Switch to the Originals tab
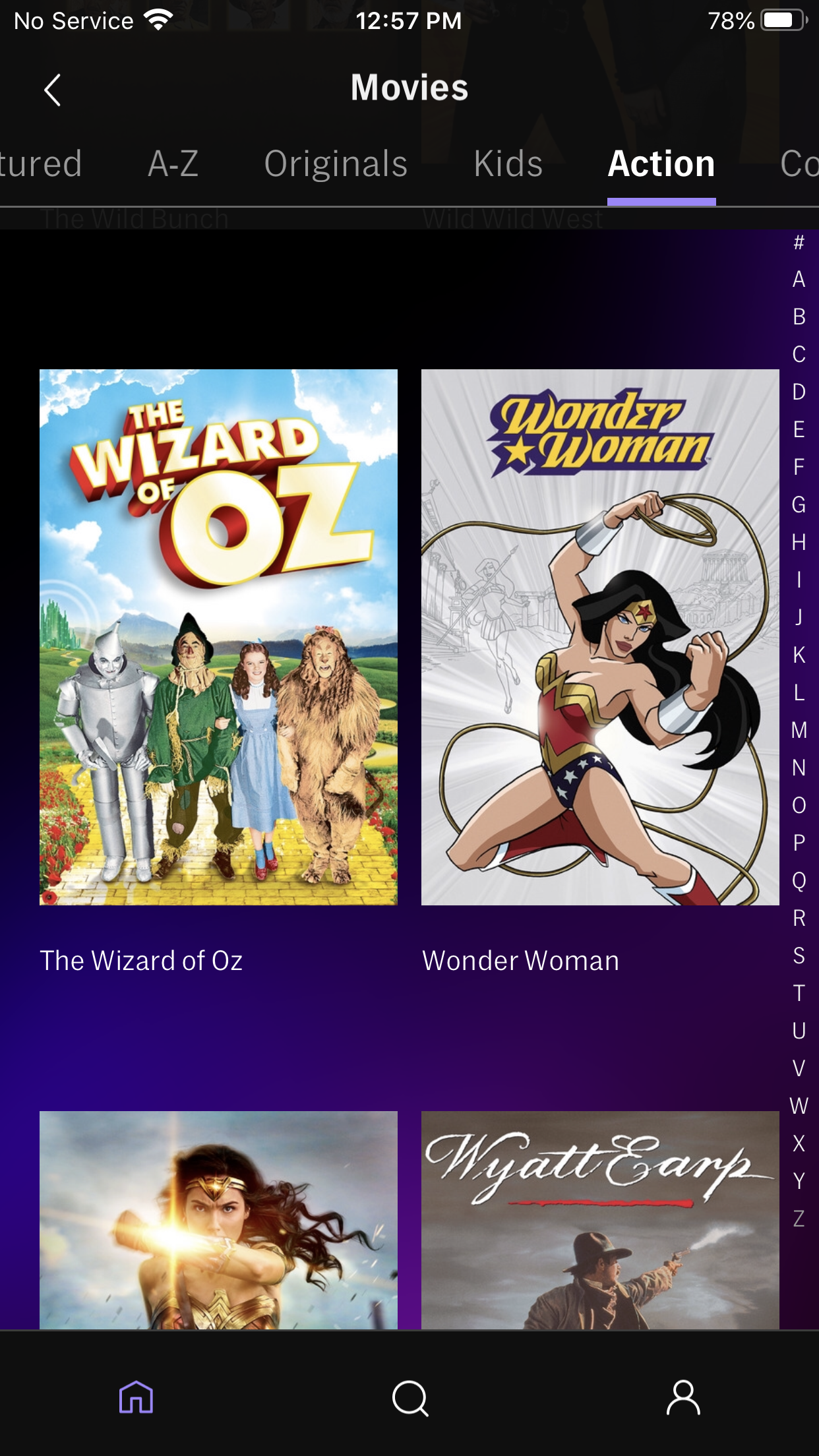 [x=336, y=164]
